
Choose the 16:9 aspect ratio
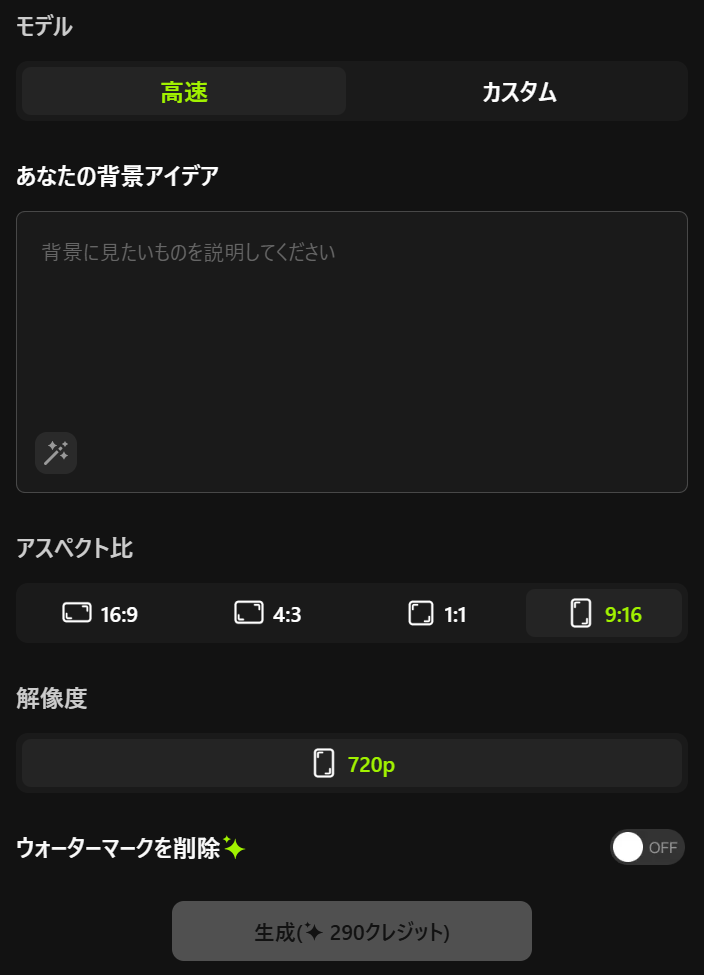[100, 614]
